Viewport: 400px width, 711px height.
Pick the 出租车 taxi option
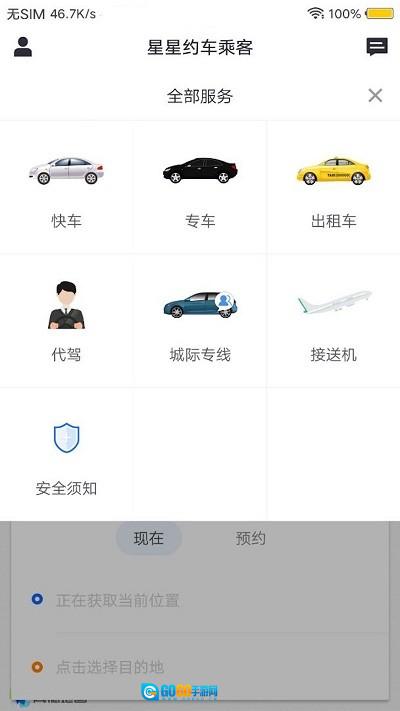pyautogui.click(x=333, y=187)
